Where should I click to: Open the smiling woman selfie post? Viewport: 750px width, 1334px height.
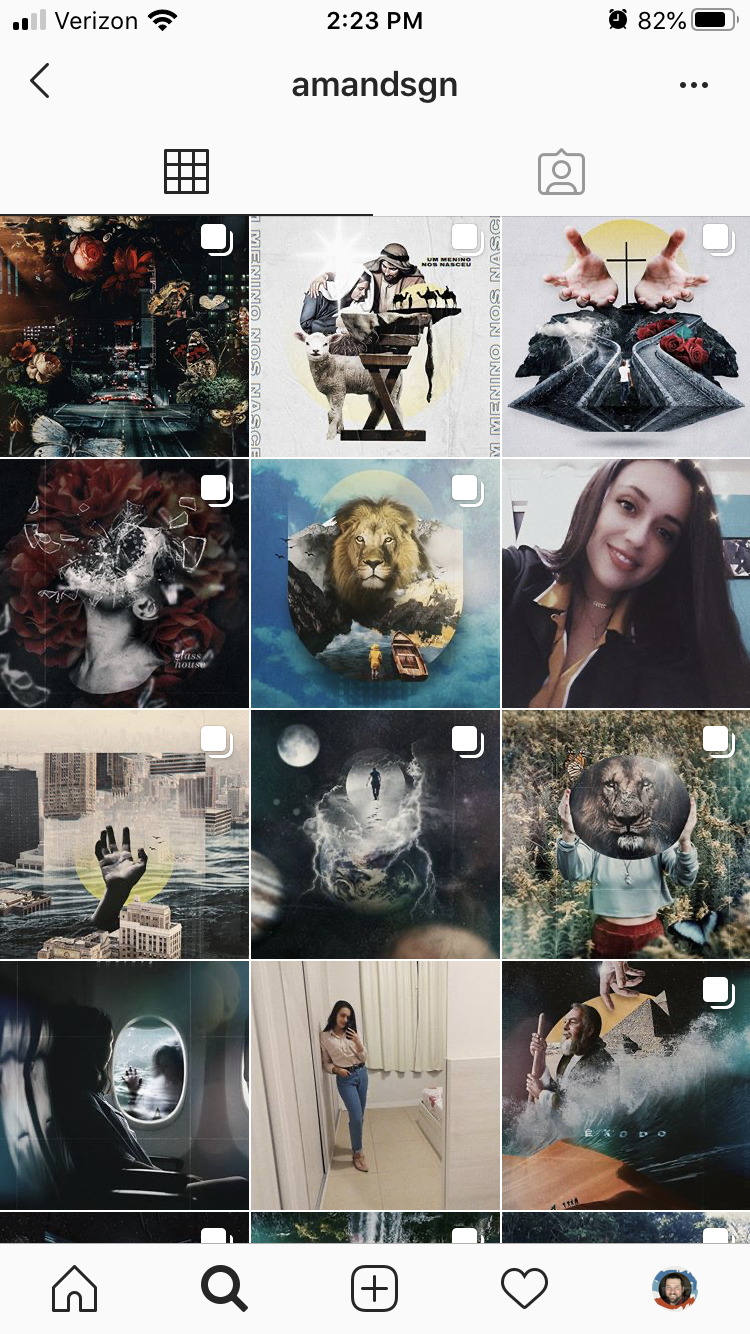[x=626, y=584]
